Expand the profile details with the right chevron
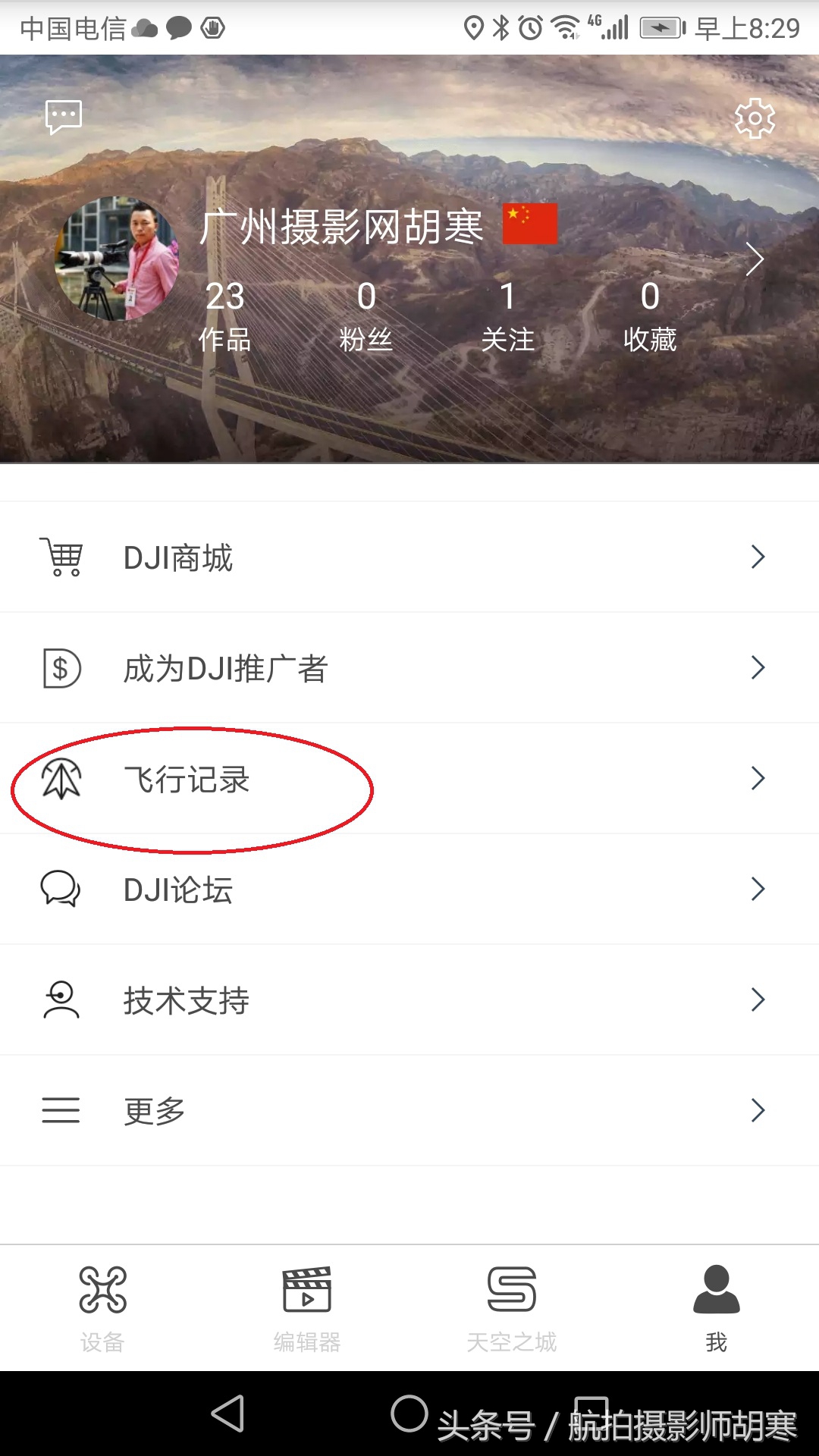819x1456 pixels. 755,258
